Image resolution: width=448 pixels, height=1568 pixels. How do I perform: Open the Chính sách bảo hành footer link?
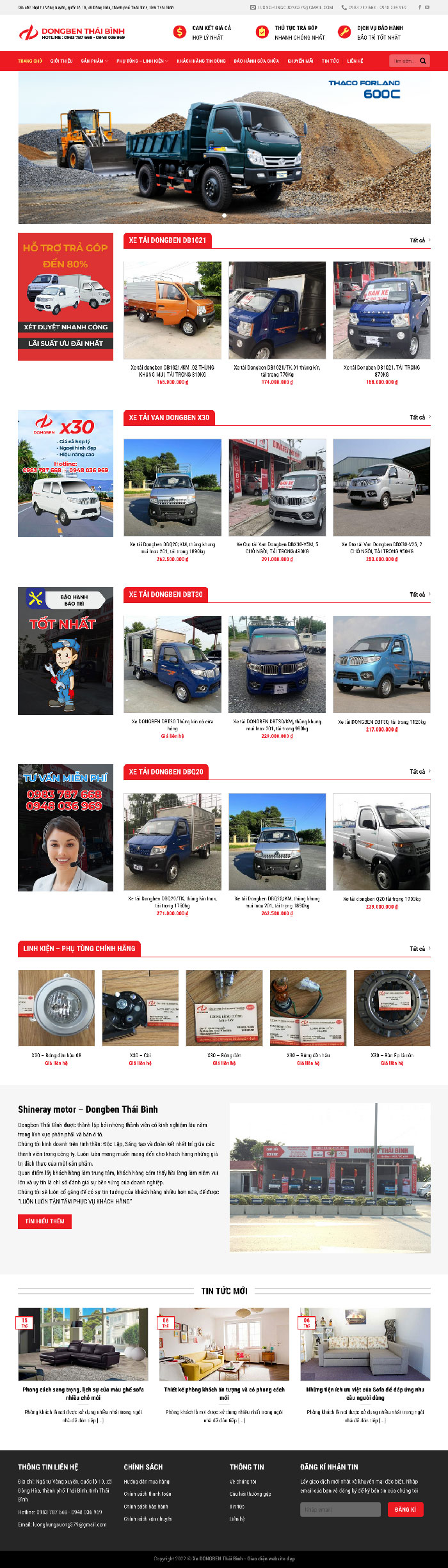146,1506
